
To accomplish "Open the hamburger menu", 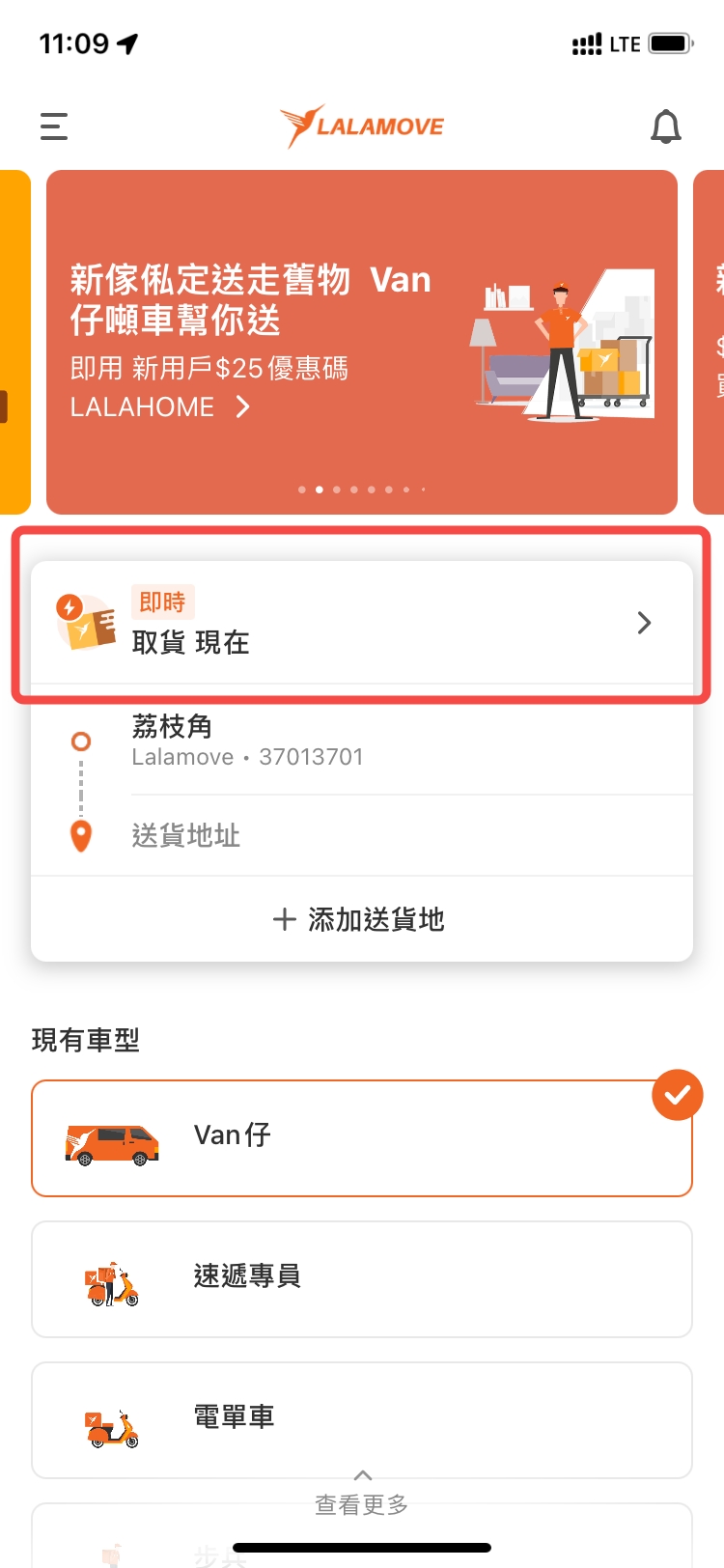I will [x=54, y=126].
